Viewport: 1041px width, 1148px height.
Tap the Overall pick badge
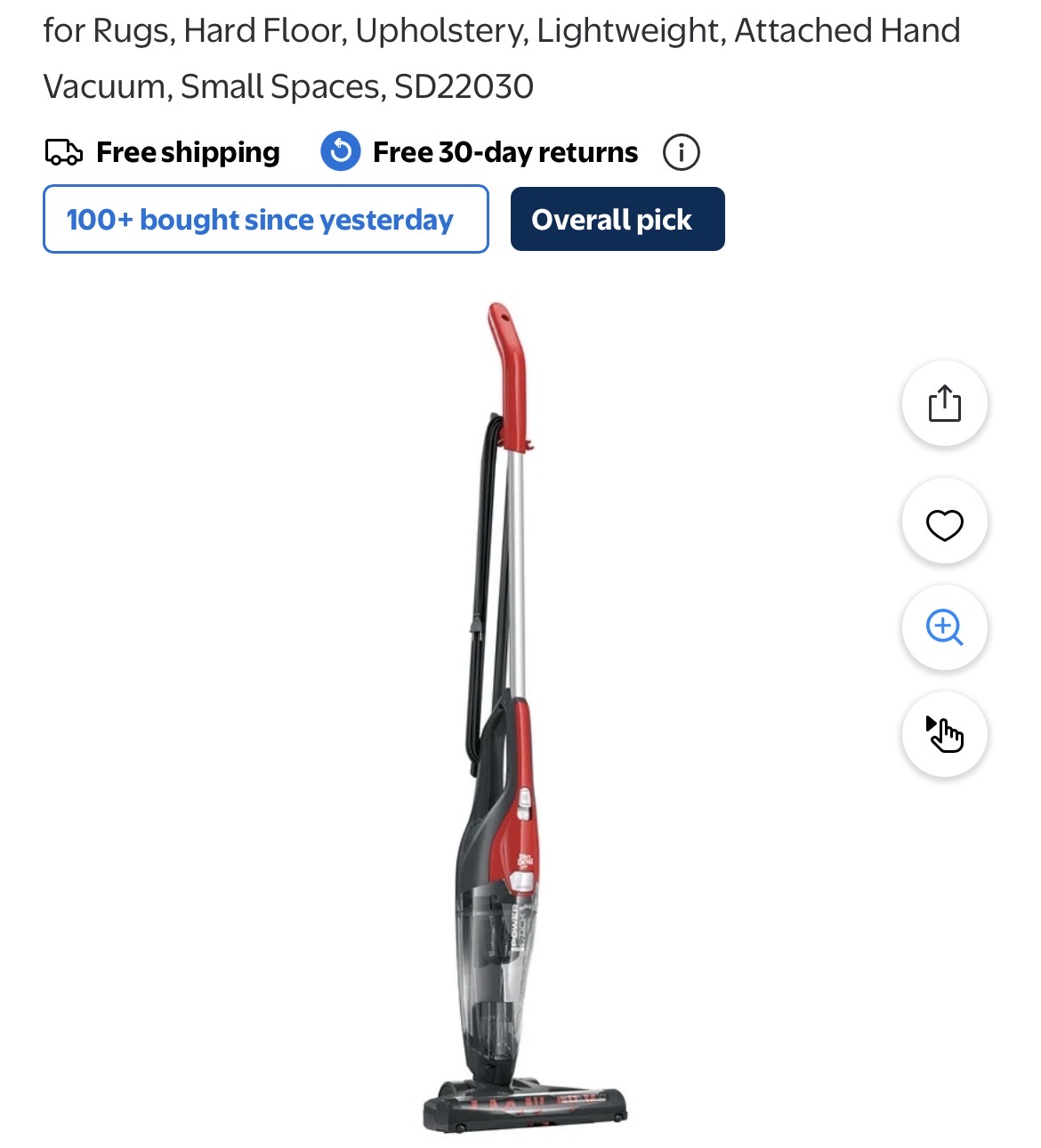click(x=617, y=219)
